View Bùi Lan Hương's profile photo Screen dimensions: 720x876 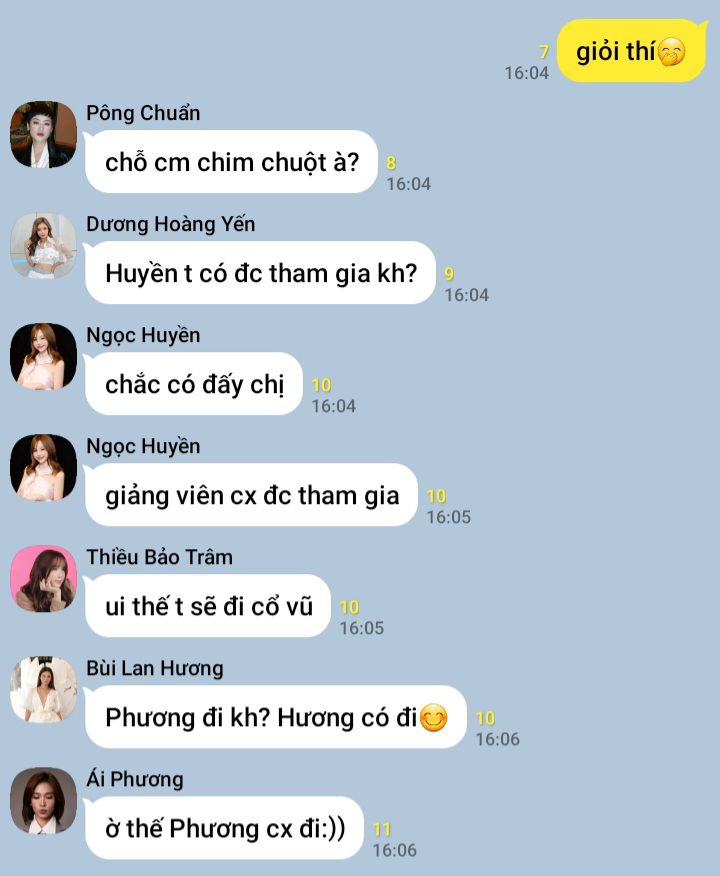43,689
